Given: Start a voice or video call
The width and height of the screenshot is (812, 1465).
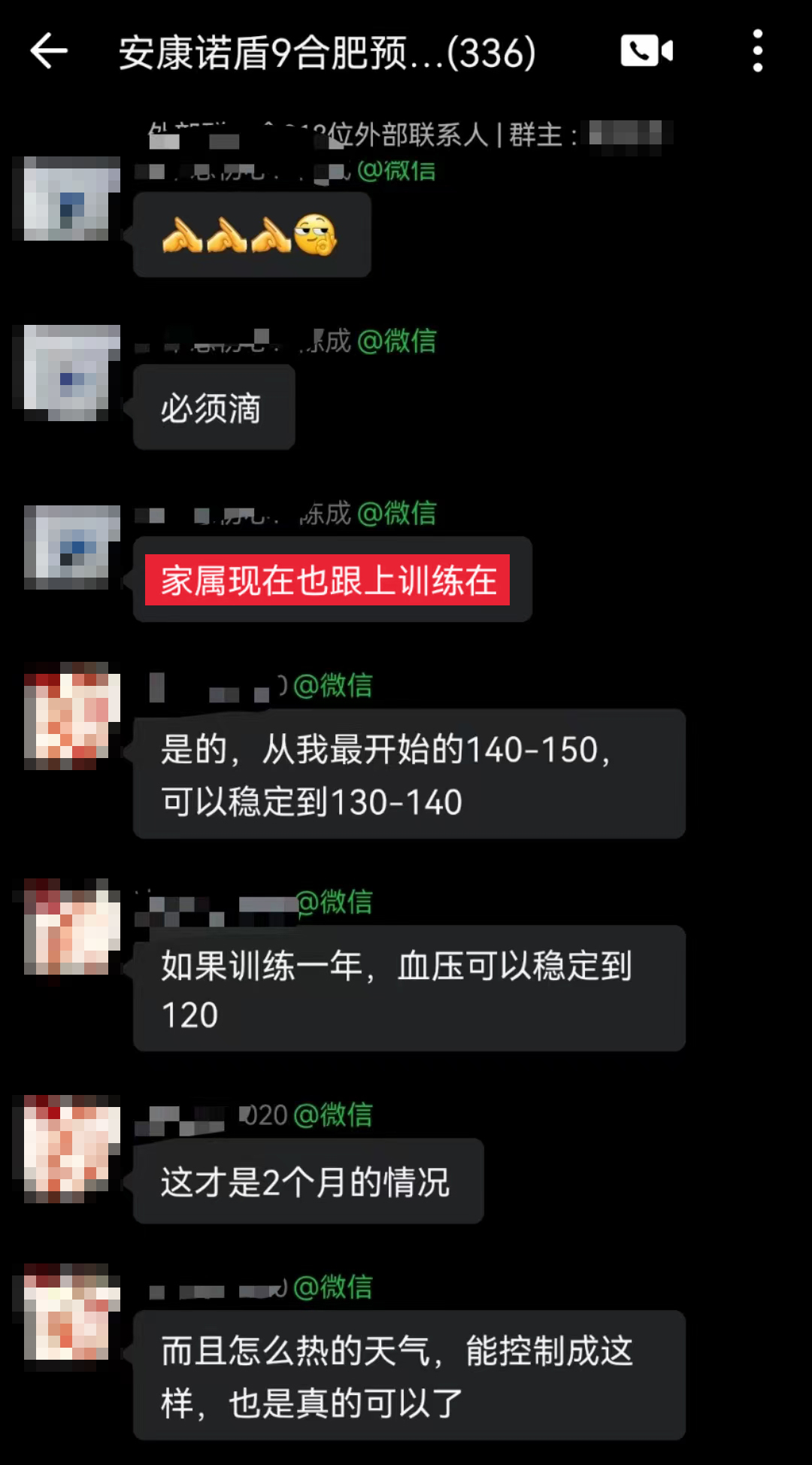Looking at the screenshot, I should (x=646, y=52).
